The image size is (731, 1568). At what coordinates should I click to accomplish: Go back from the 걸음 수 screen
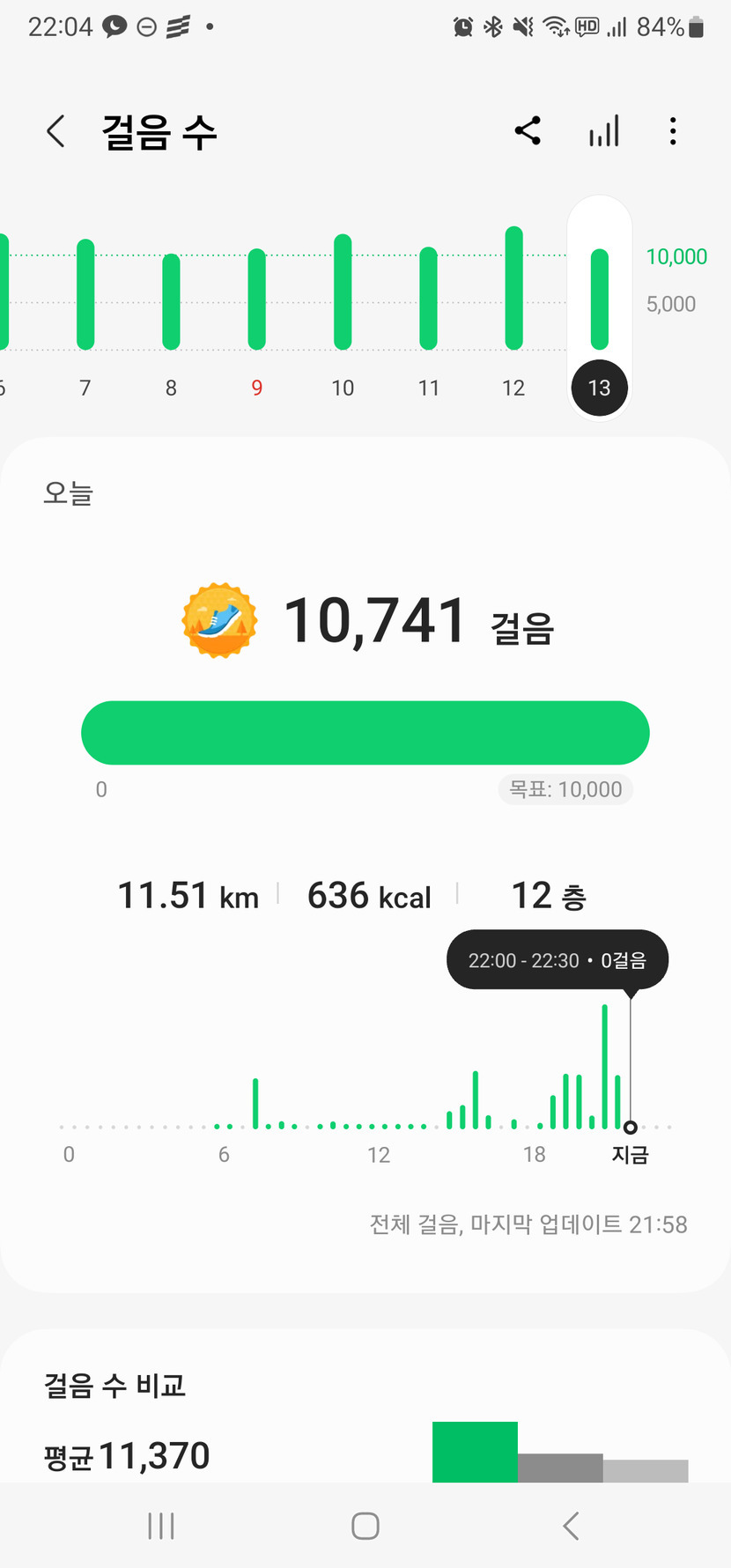coord(55,132)
